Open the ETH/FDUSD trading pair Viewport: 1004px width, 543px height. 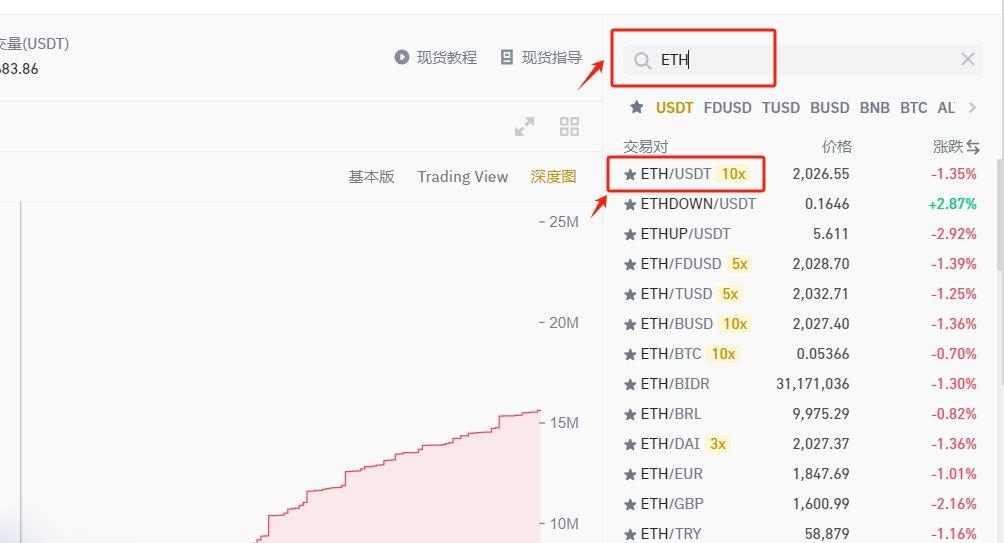680,264
